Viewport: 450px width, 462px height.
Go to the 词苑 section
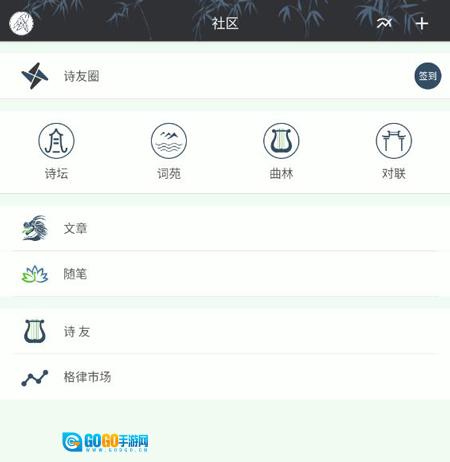[169, 152]
